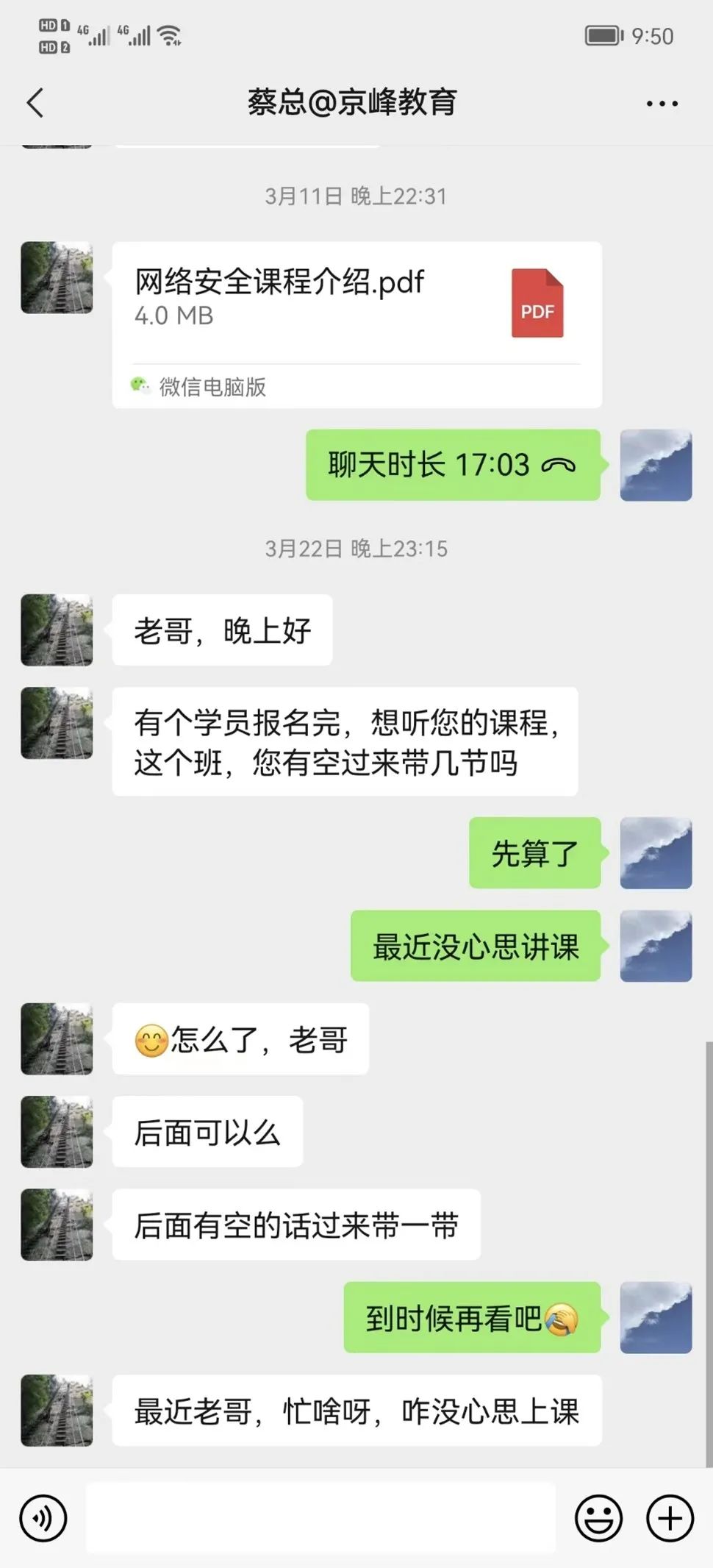This screenshot has width=713, height=1568.
Task: Go back from the 蔡总@京峰教育 chat
Action: [x=35, y=103]
